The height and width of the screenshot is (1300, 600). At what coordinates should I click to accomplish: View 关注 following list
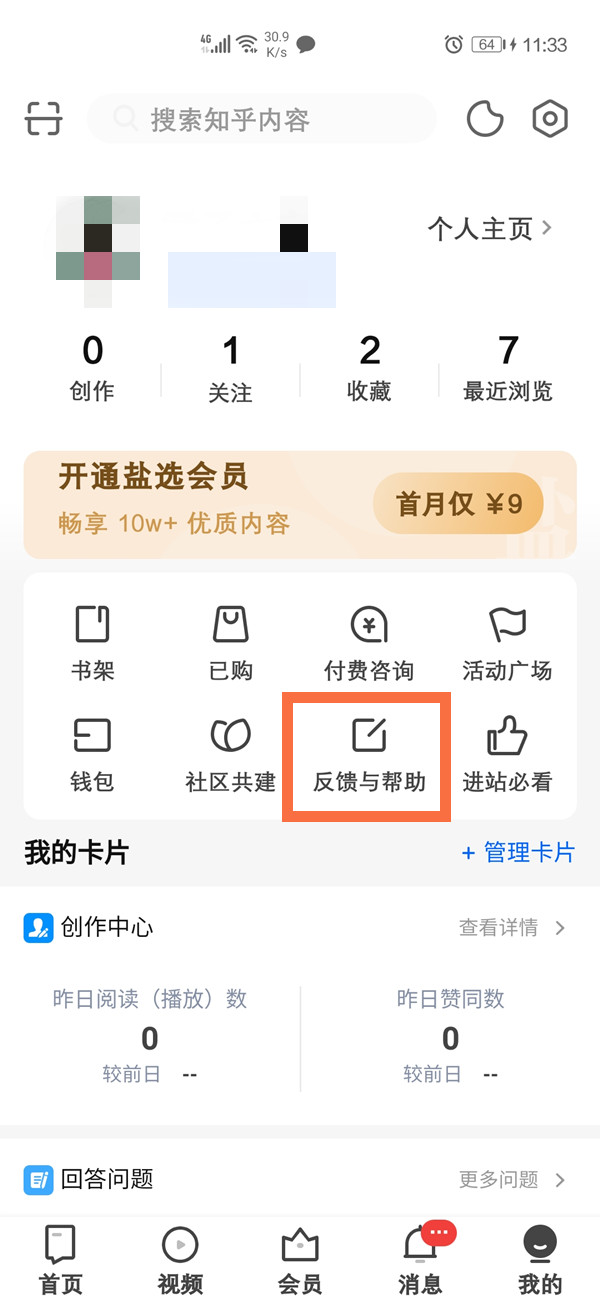(230, 368)
